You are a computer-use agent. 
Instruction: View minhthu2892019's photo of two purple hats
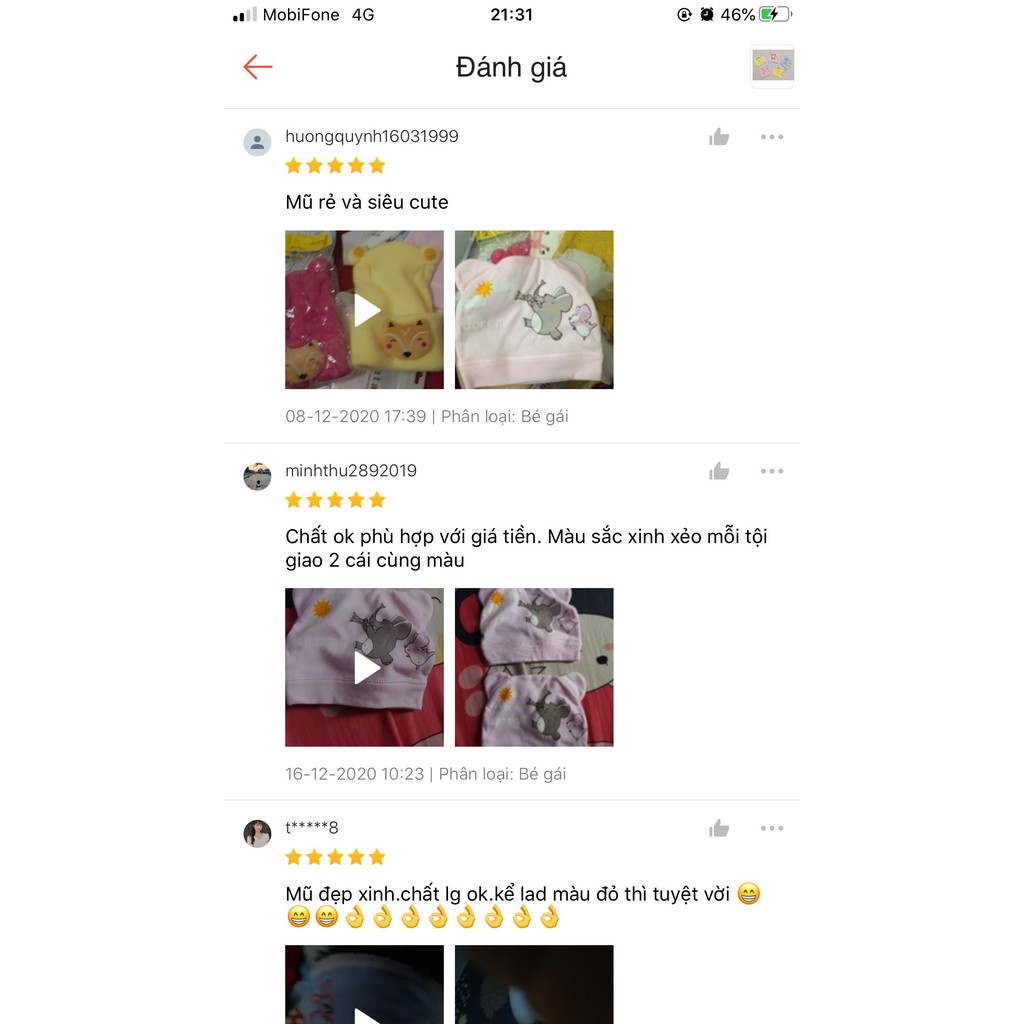tap(534, 667)
